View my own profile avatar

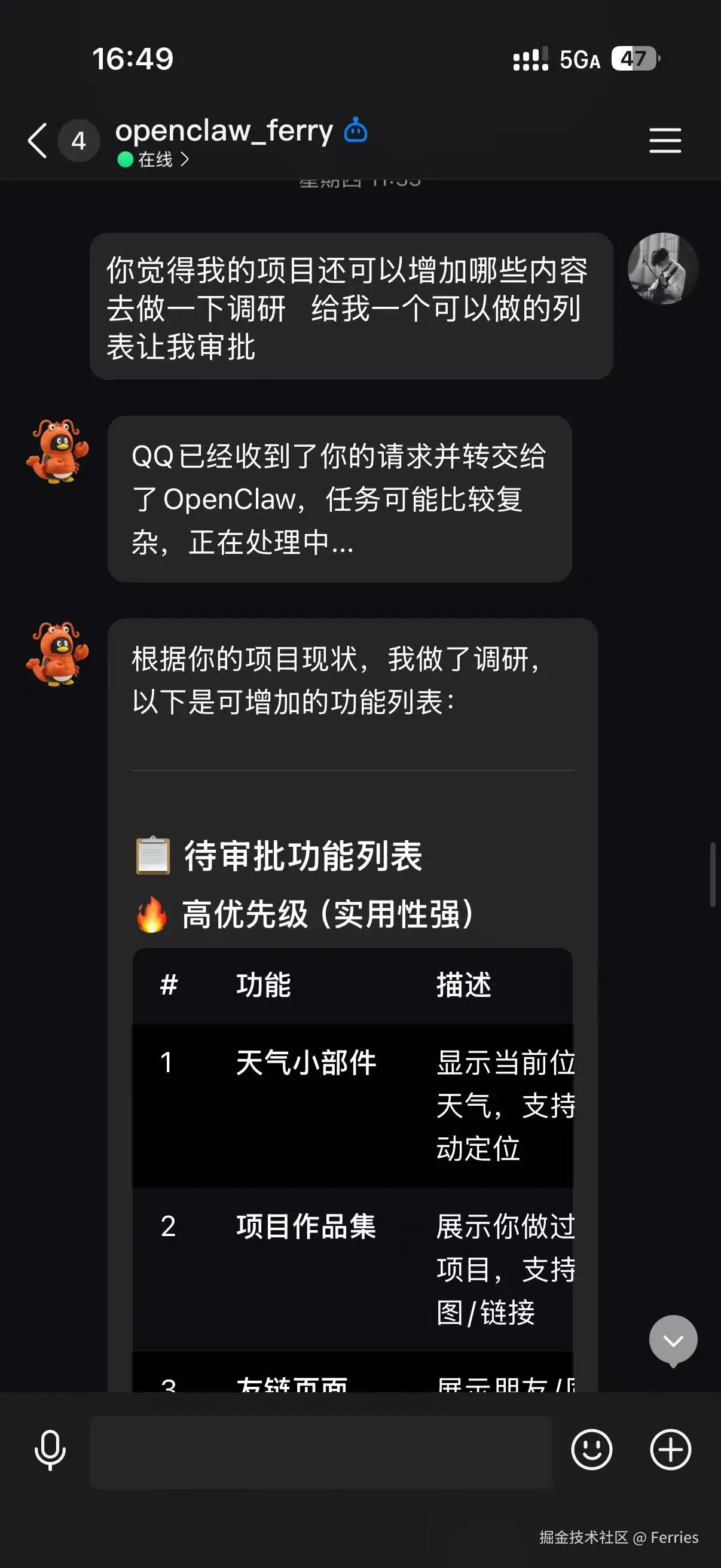(662, 269)
